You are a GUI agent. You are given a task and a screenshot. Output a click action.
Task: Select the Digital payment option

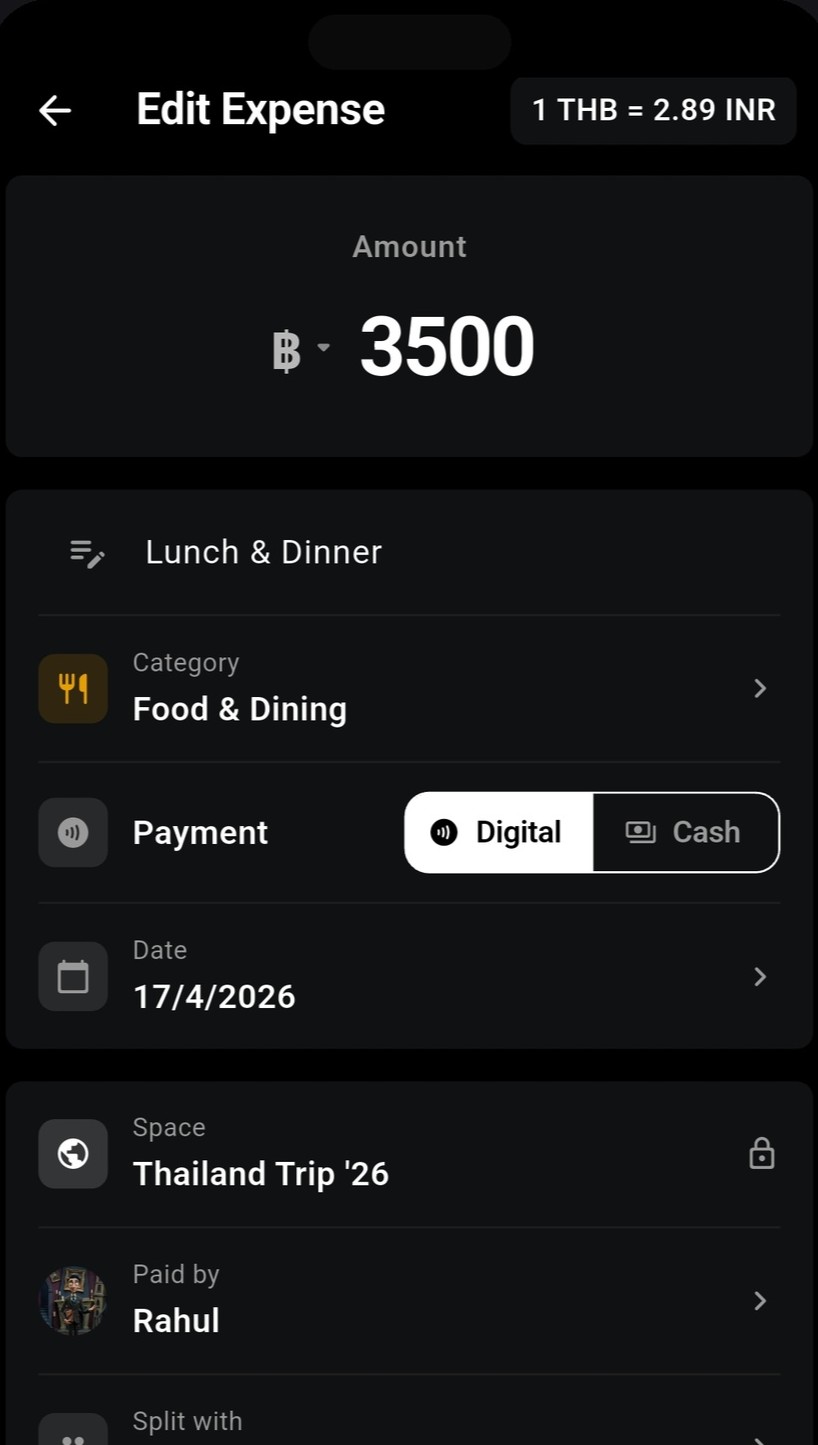(498, 832)
